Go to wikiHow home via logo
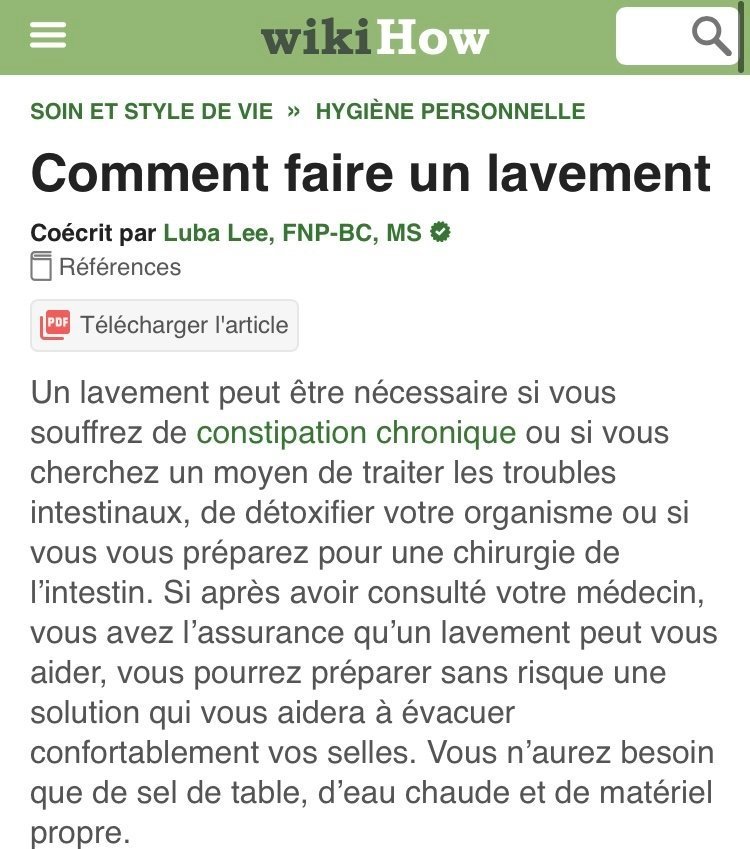 click(x=375, y=37)
